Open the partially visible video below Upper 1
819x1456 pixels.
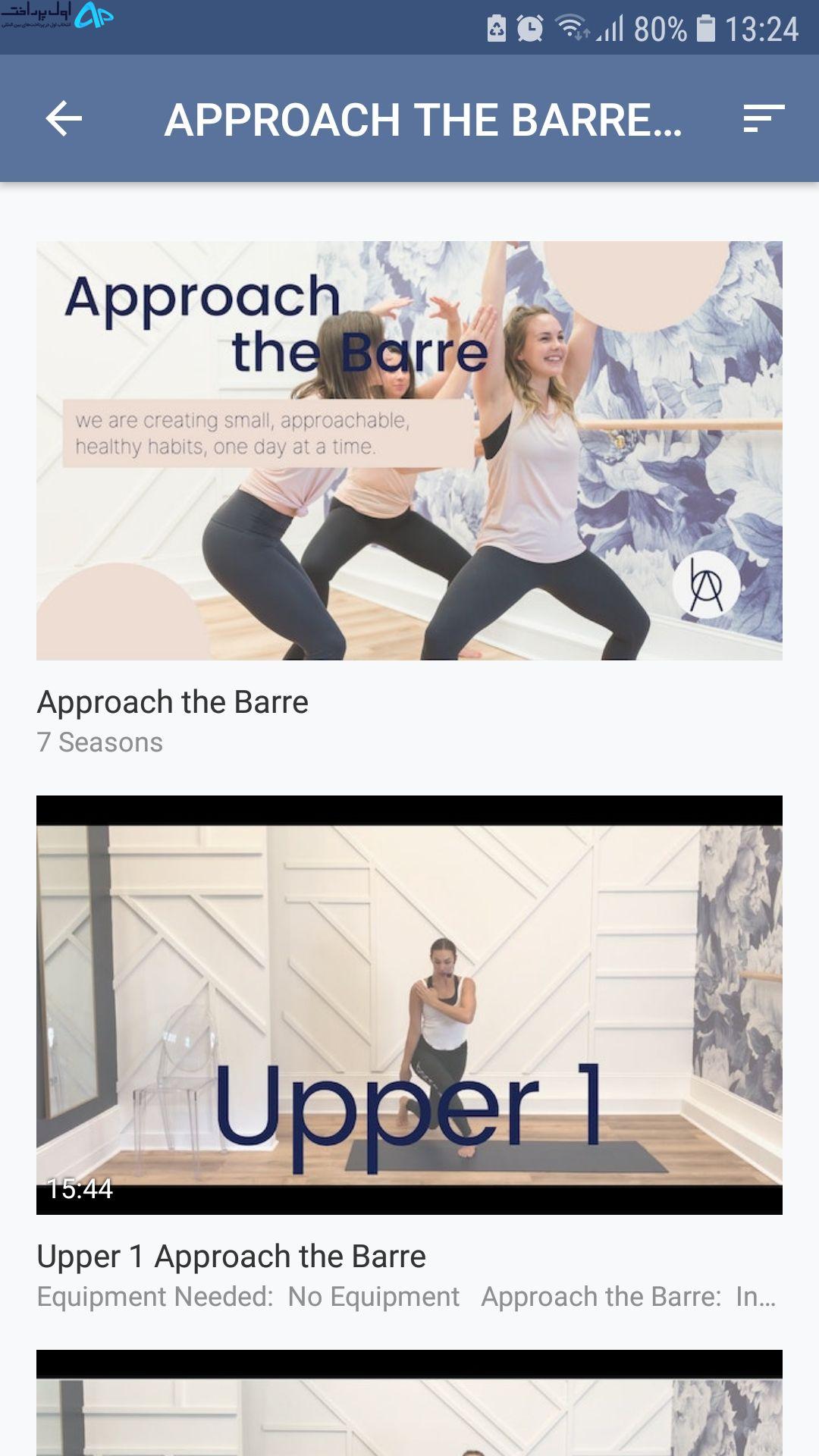pyautogui.click(x=409, y=1403)
